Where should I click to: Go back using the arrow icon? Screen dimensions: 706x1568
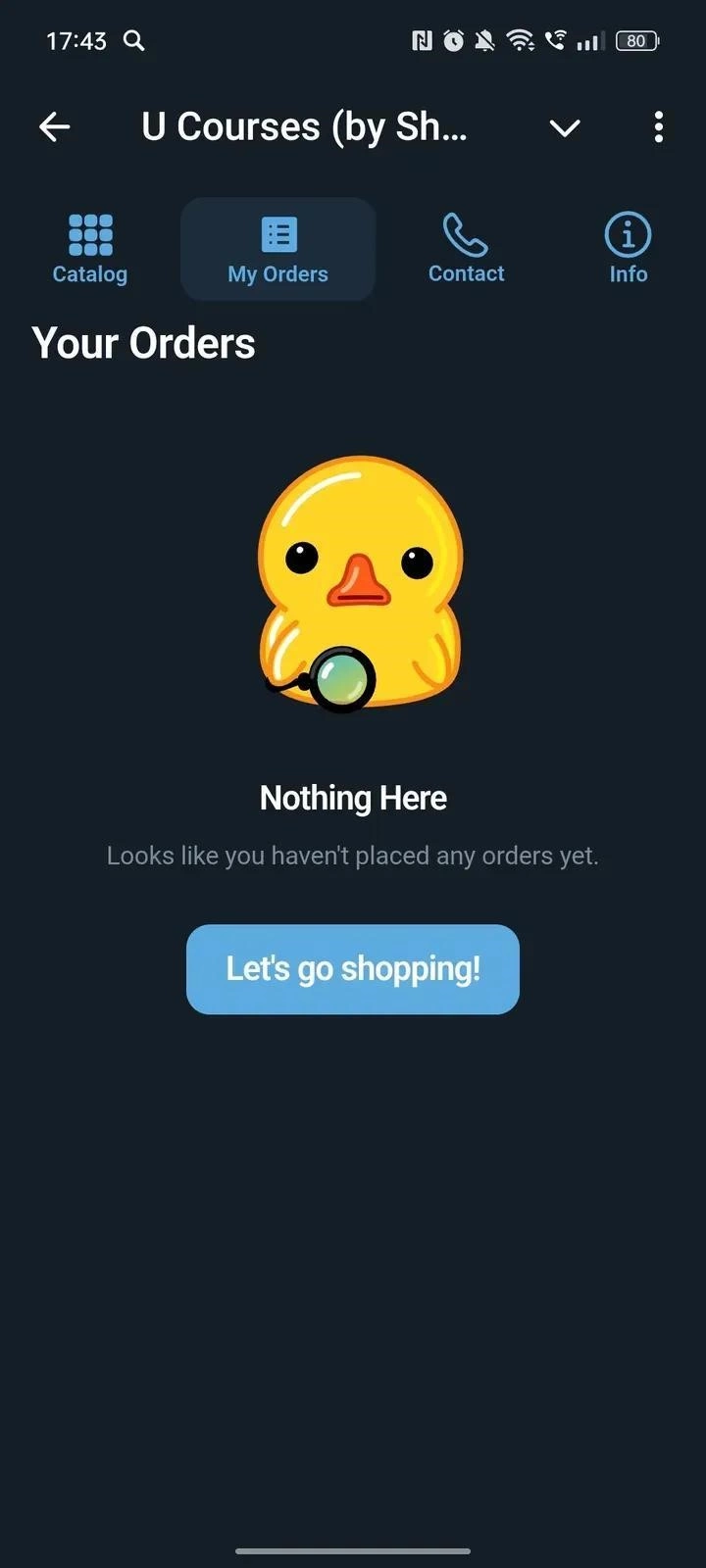(x=55, y=126)
